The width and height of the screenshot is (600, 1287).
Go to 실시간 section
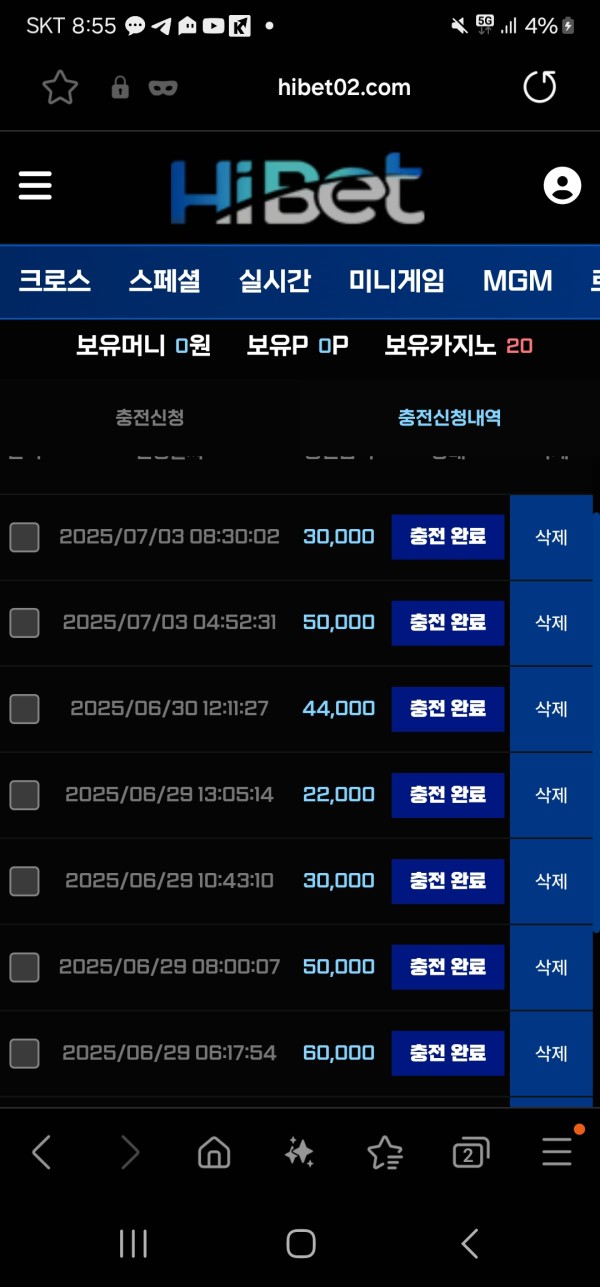pos(274,281)
